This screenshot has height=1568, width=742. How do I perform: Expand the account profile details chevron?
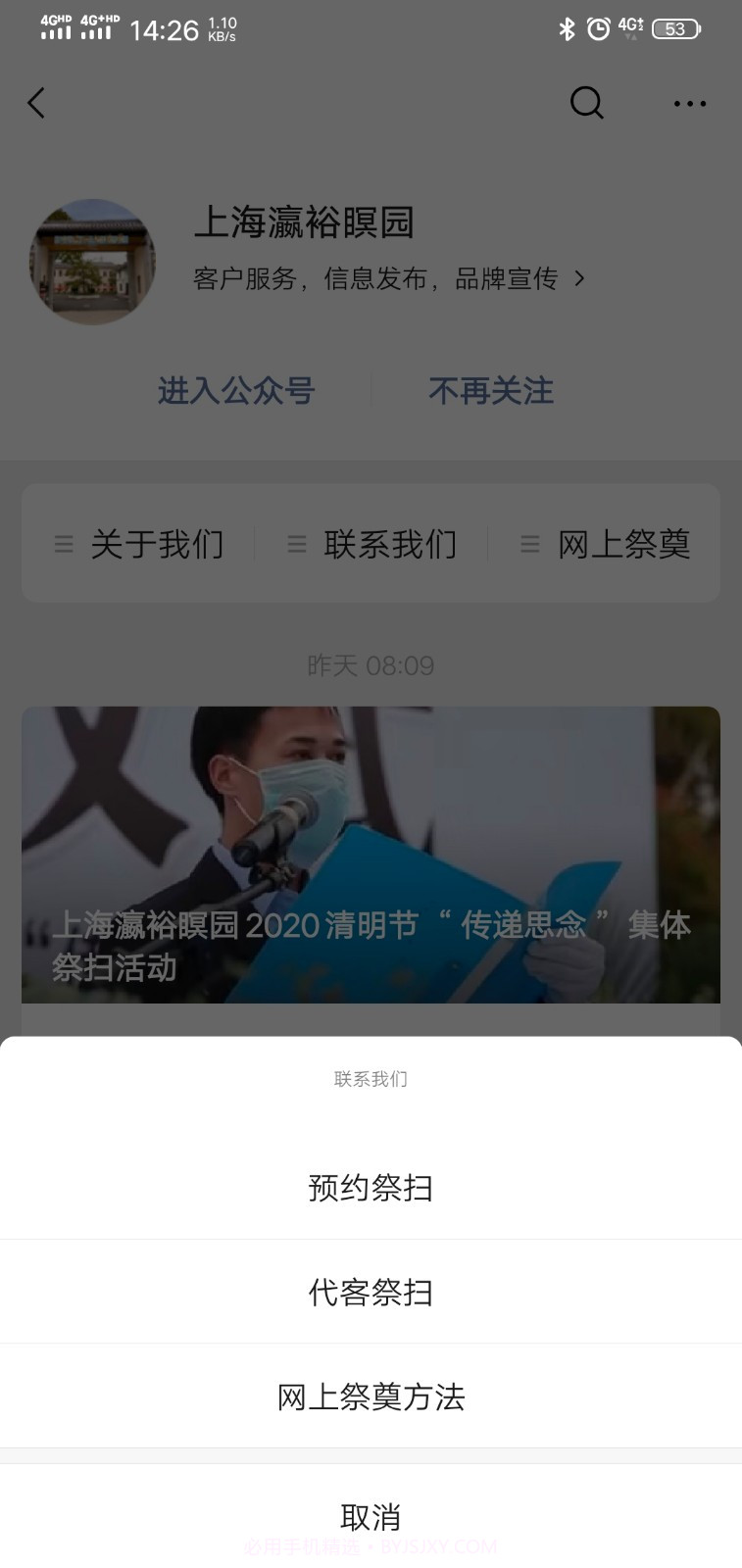tap(580, 278)
